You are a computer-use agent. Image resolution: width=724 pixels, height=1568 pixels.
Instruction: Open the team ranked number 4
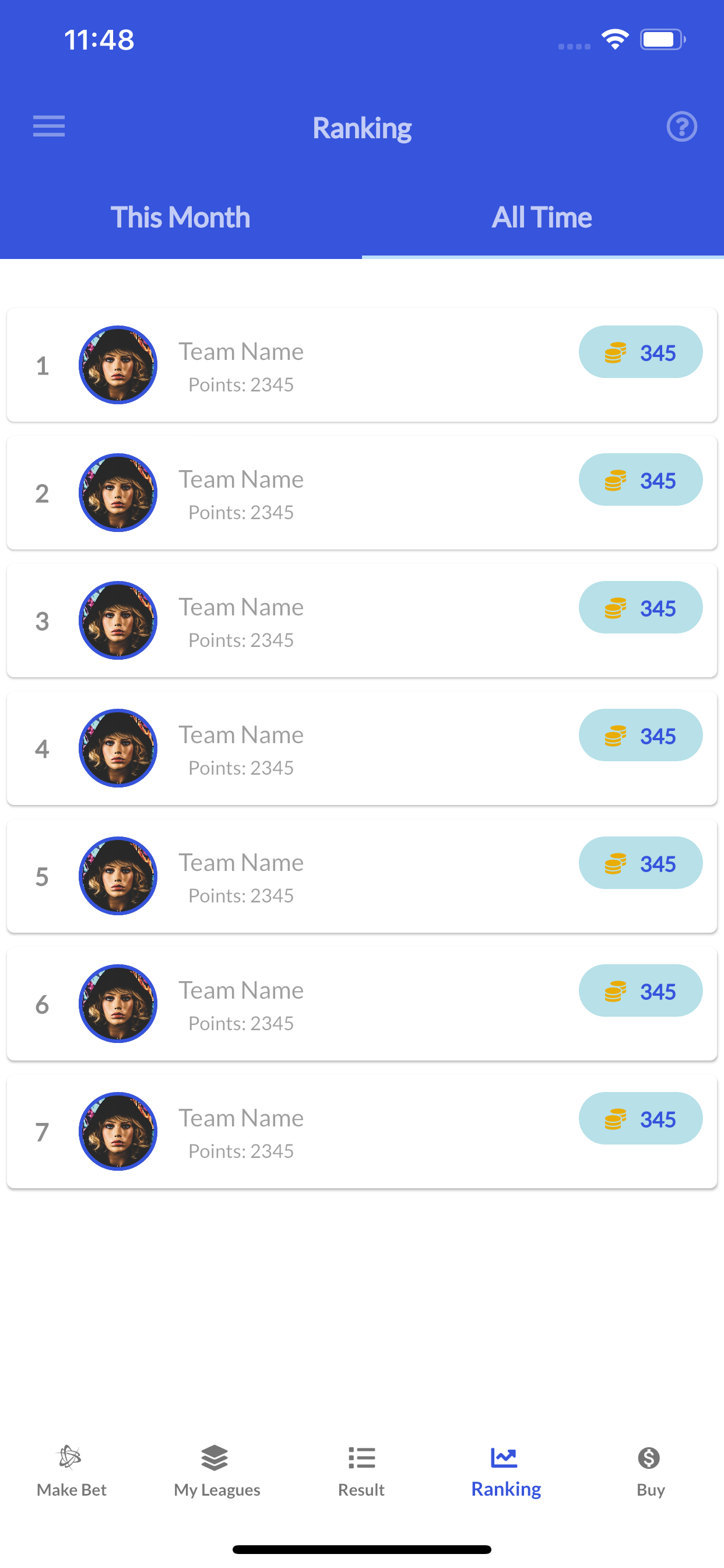pos(361,748)
